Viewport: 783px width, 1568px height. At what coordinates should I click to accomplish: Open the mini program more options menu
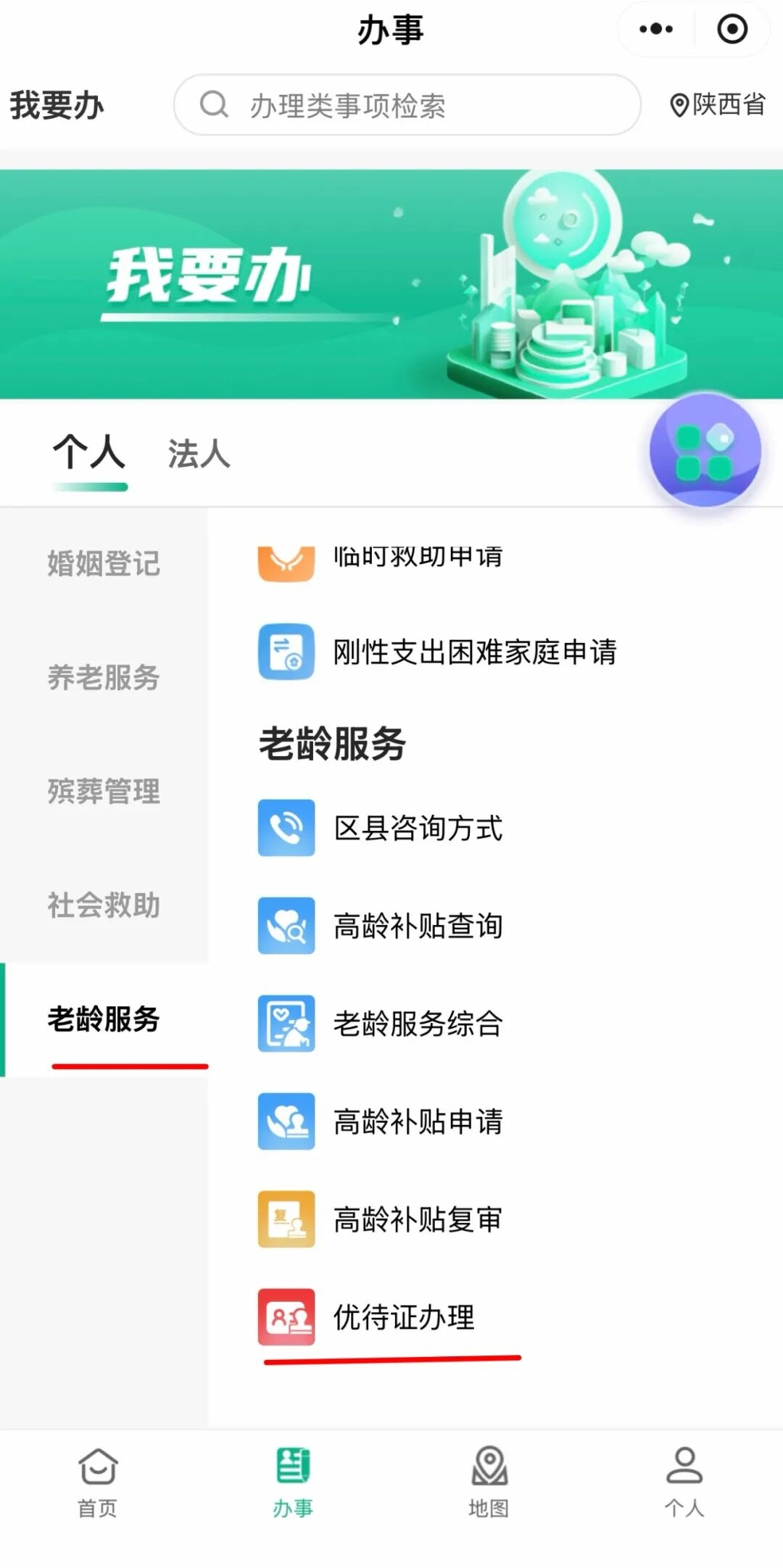tap(656, 30)
